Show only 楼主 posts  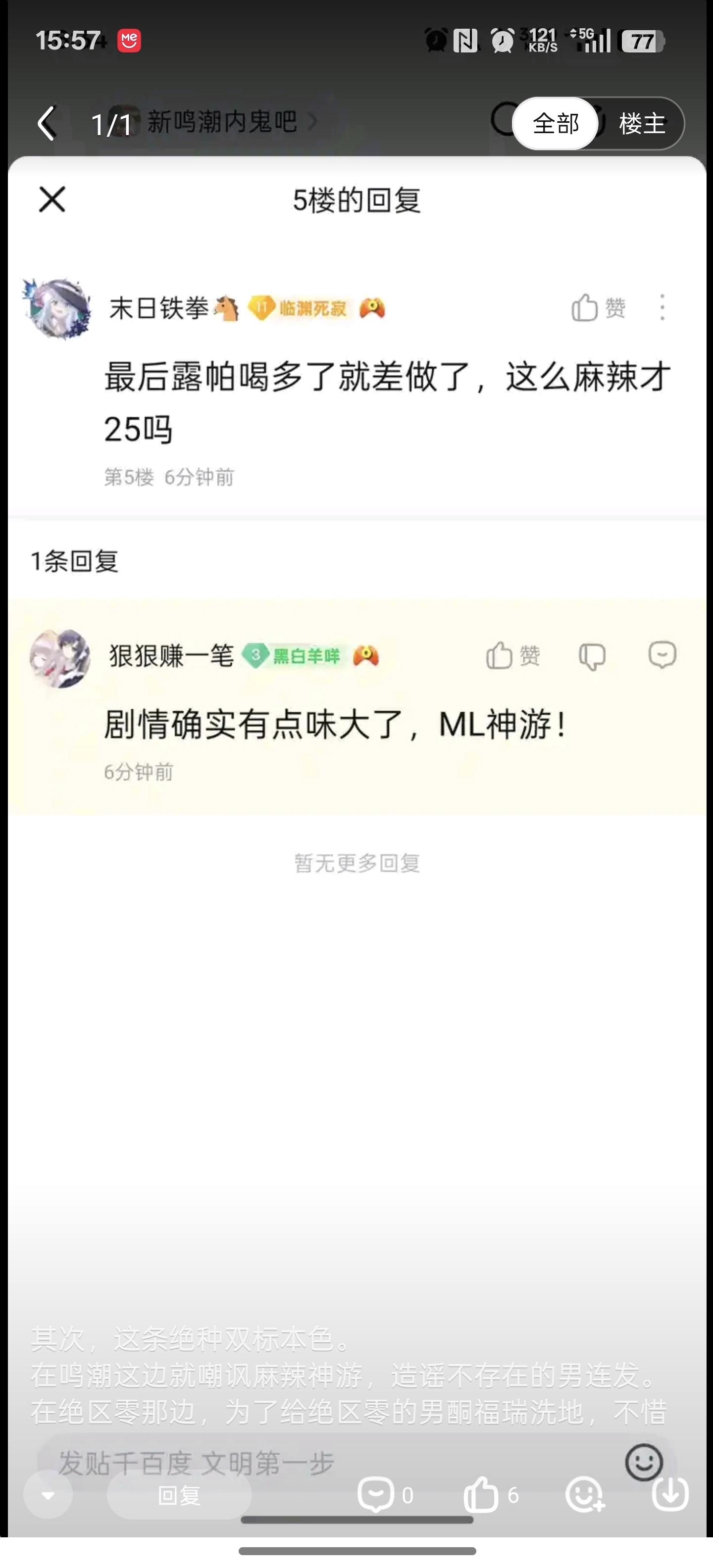[x=641, y=124]
